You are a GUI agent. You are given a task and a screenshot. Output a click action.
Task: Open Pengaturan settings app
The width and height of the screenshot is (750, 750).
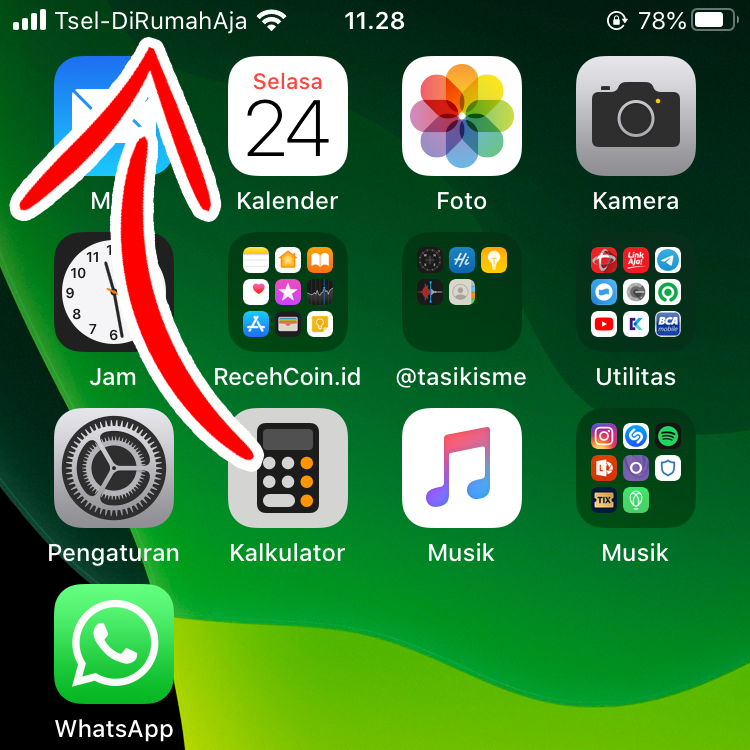[113, 468]
